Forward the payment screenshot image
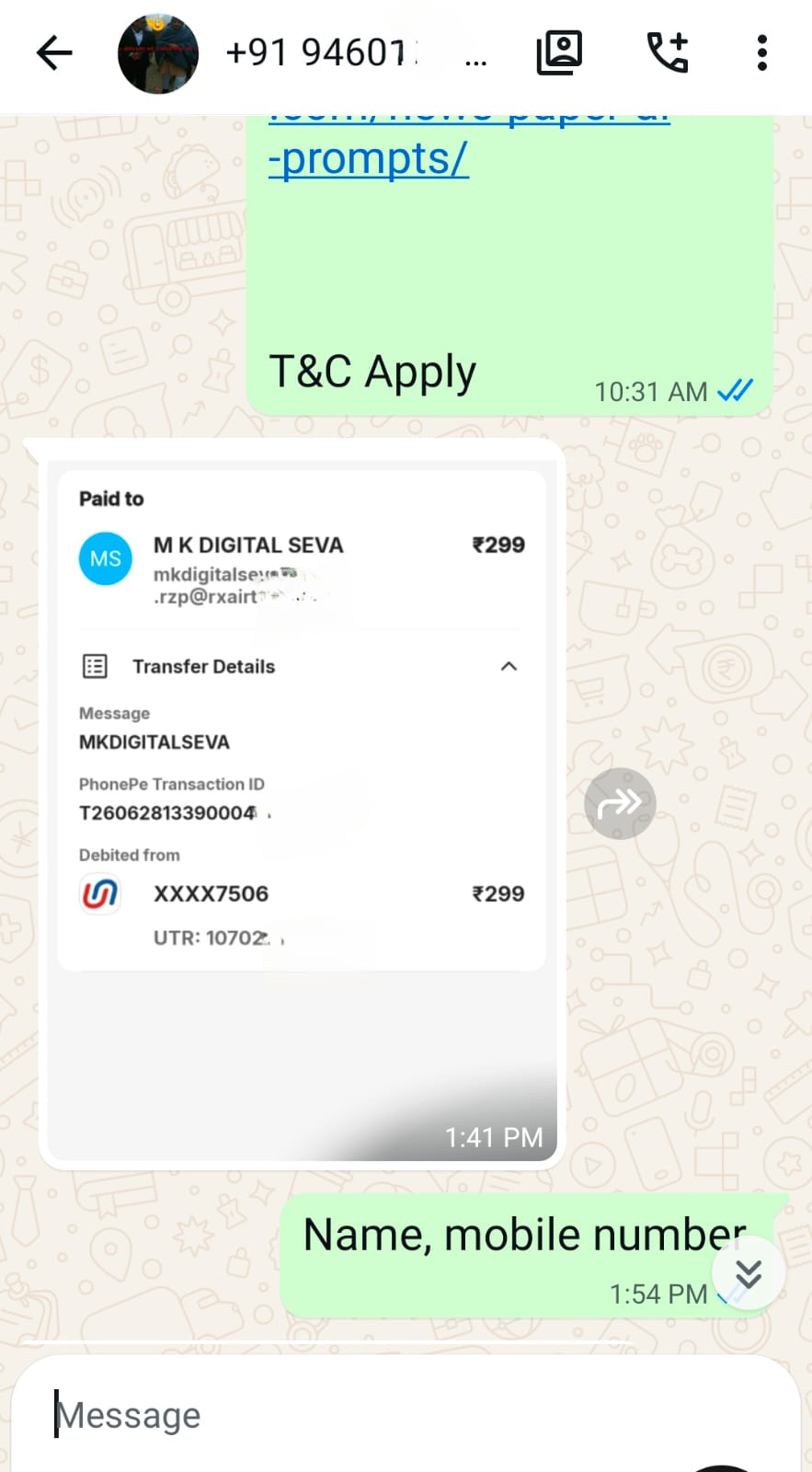The height and width of the screenshot is (1472, 812). 620,803
